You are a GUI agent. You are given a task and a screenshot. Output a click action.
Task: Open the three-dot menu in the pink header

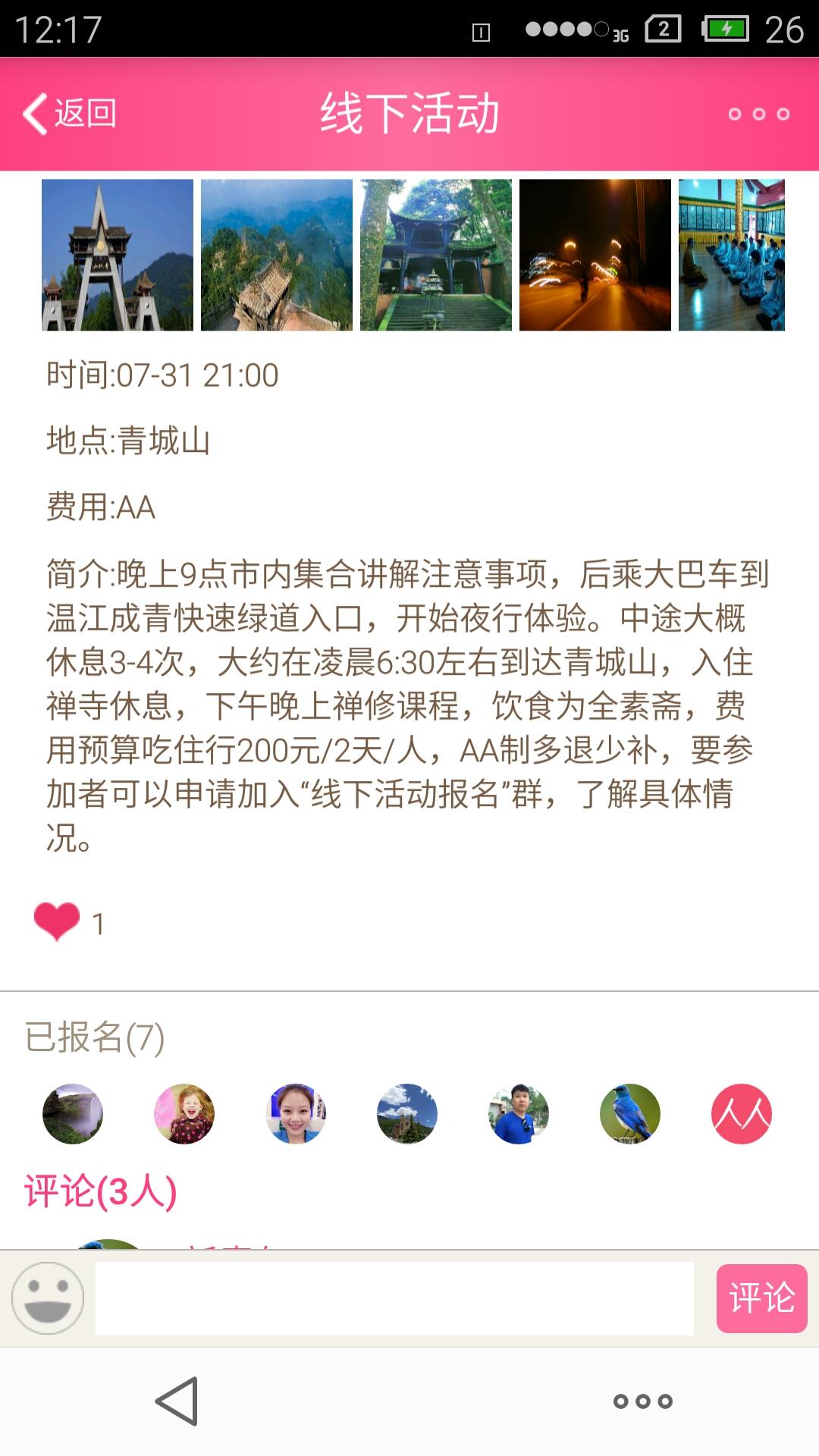pyautogui.click(x=758, y=114)
